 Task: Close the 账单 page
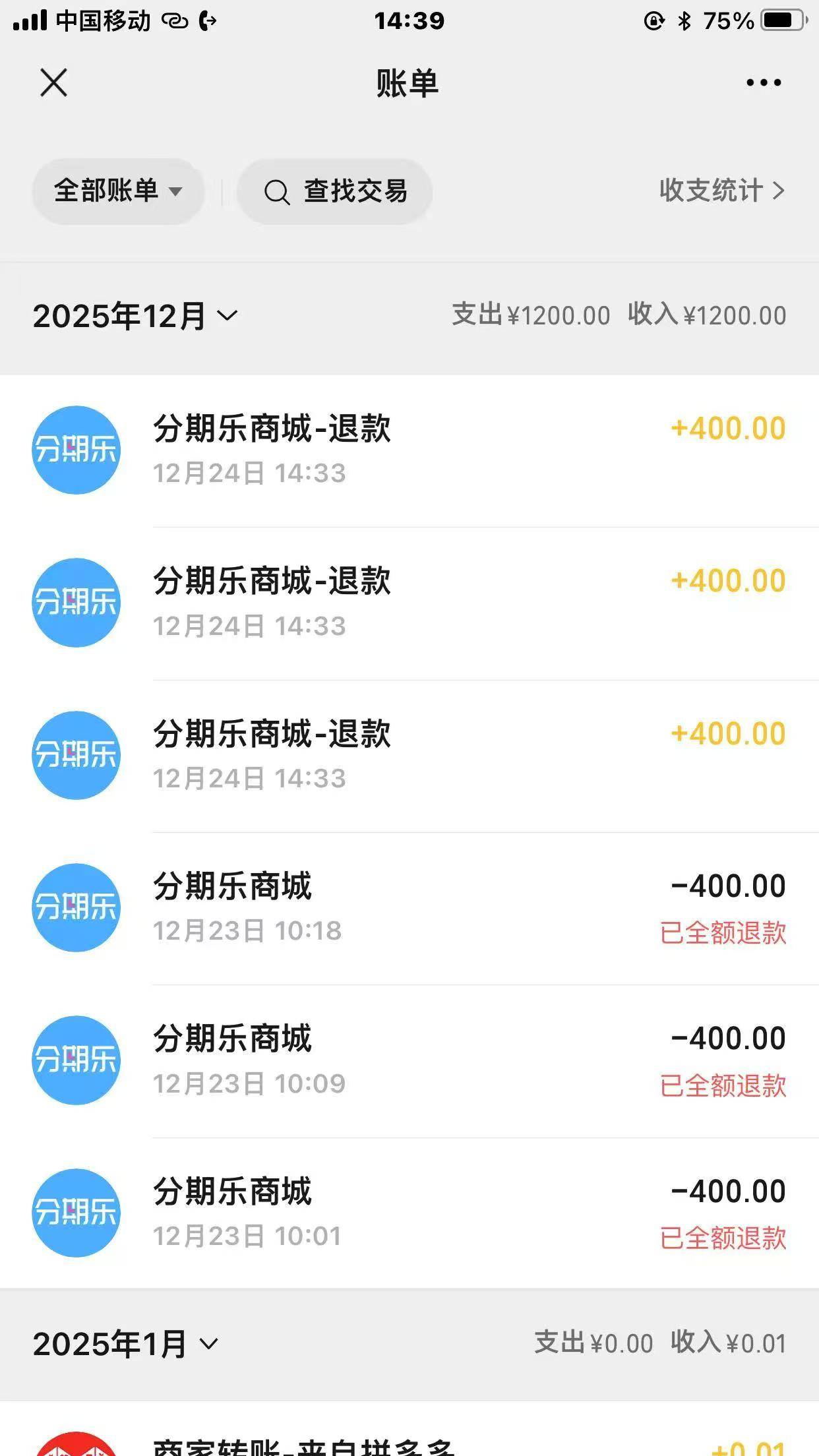(x=53, y=83)
